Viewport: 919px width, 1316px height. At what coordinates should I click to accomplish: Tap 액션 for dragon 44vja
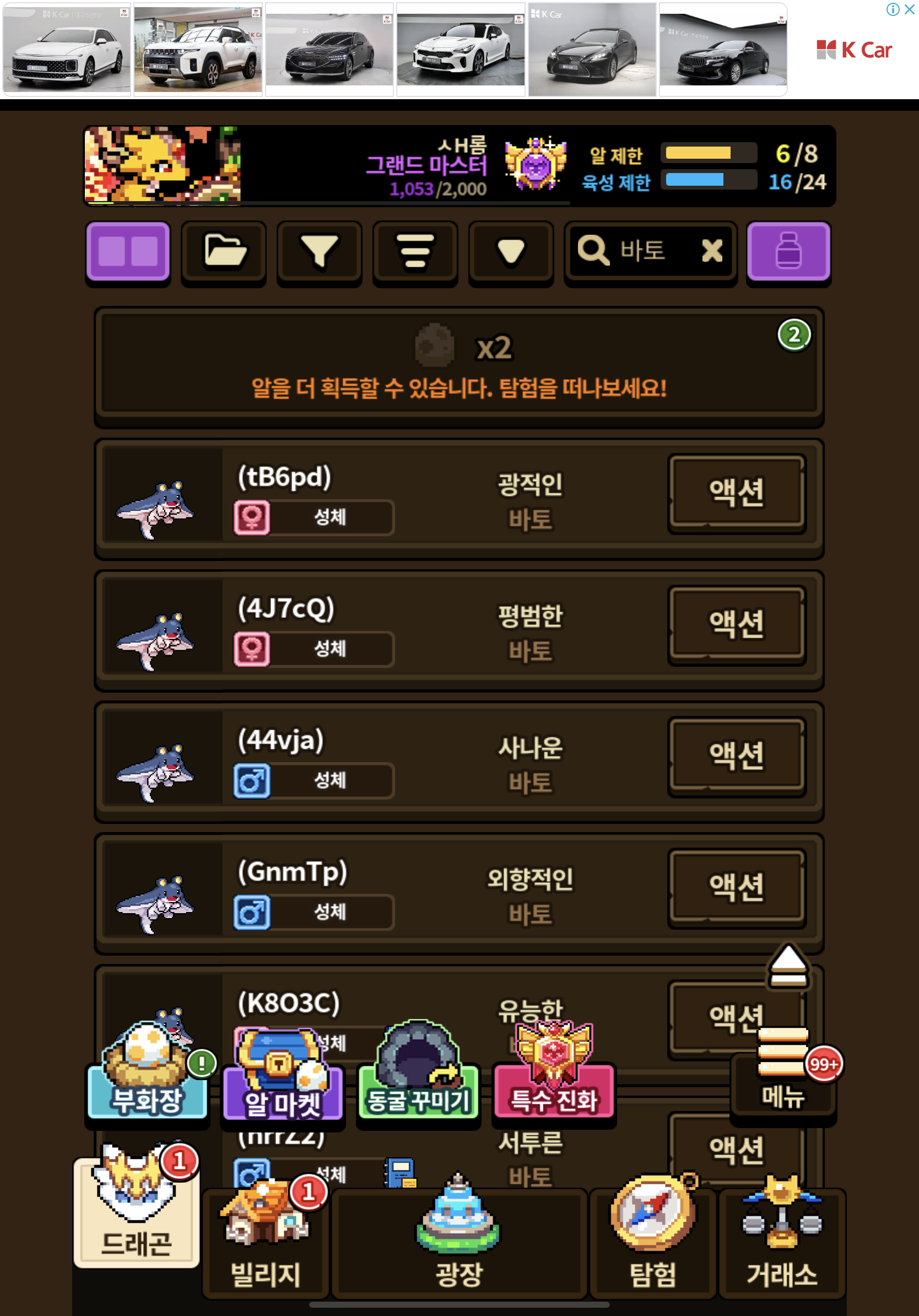(x=737, y=756)
